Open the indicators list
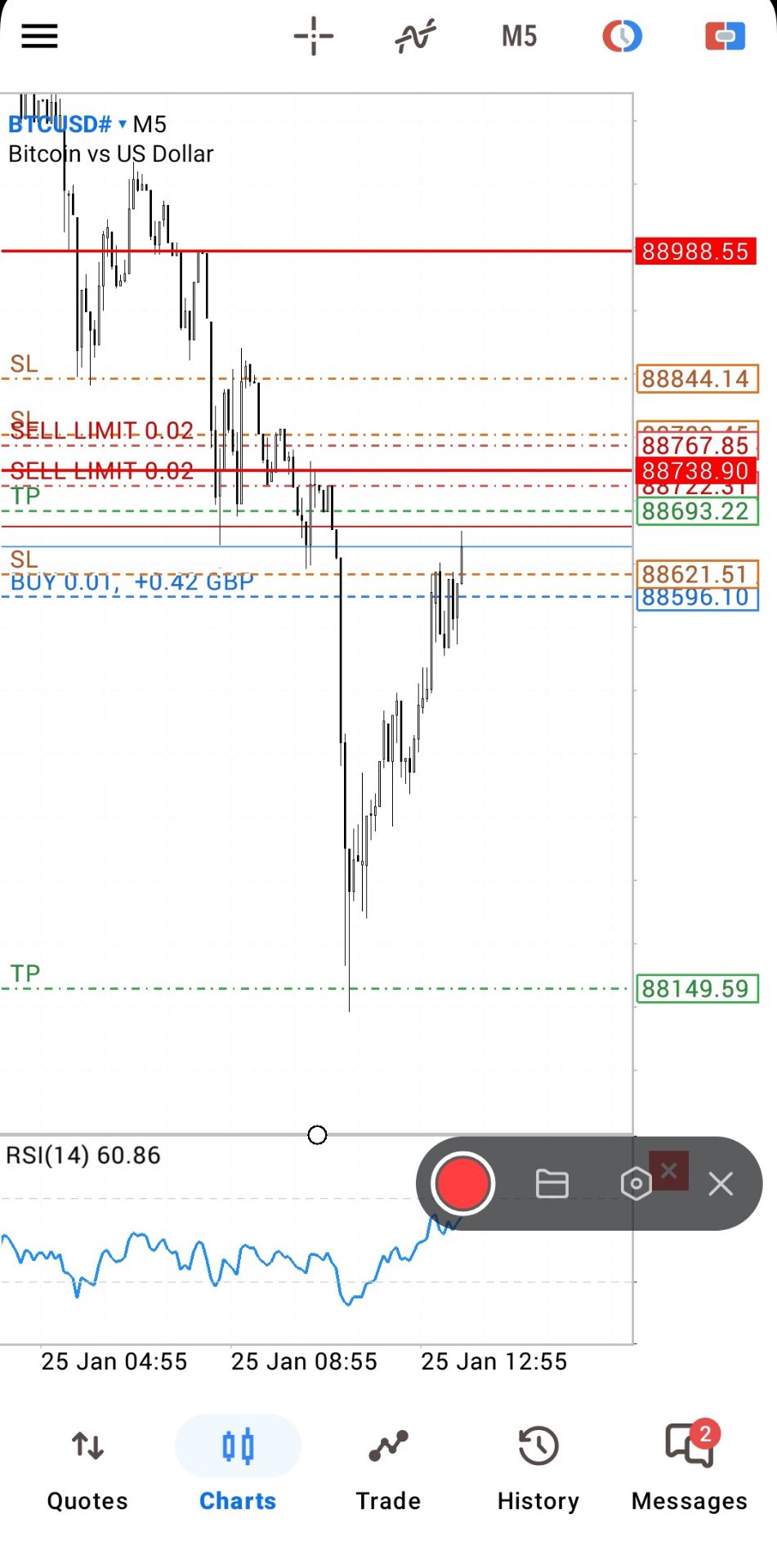 [x=415, y=36]
